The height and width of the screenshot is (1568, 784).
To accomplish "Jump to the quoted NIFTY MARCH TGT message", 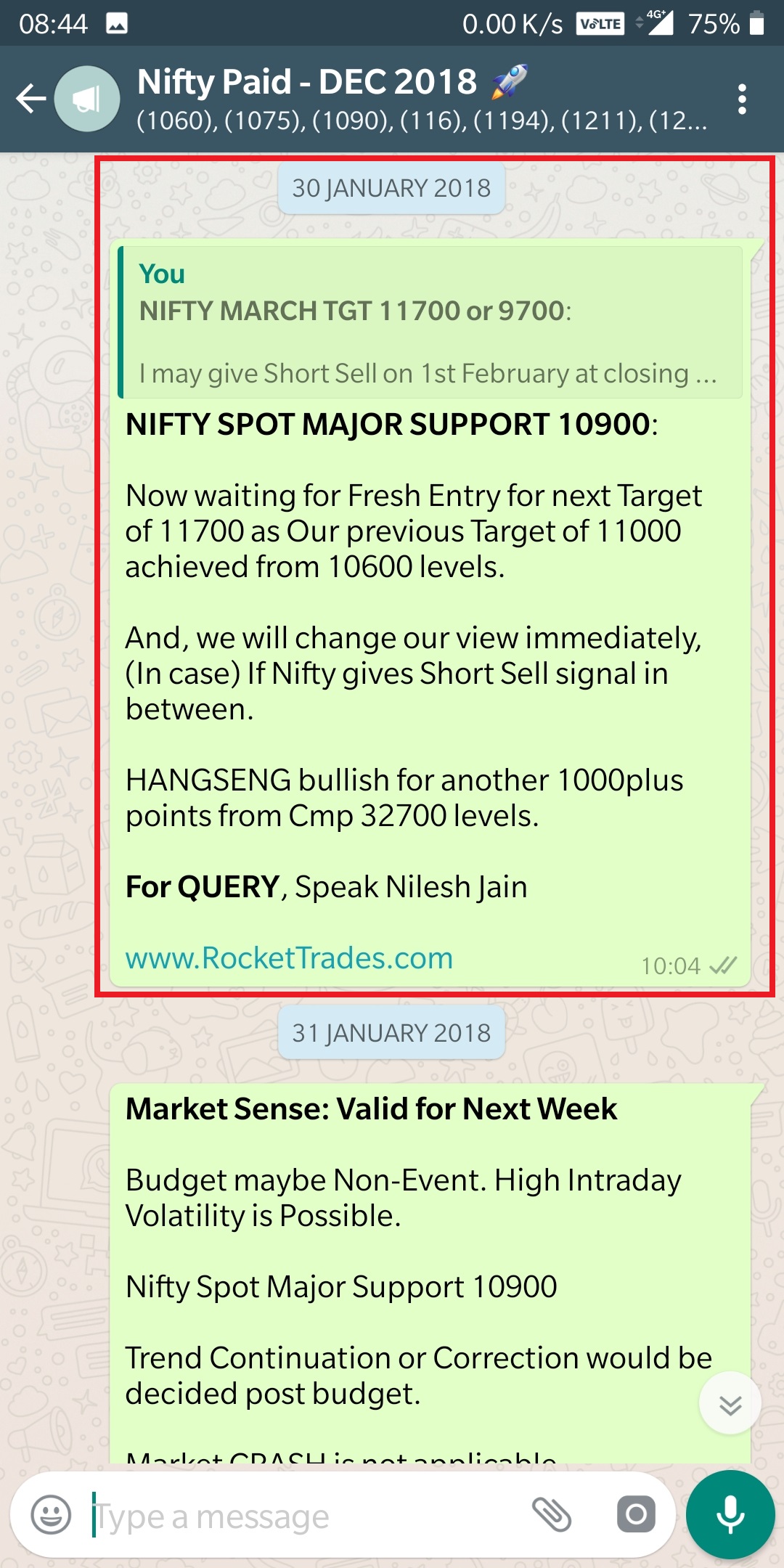I will pos(430,323).
